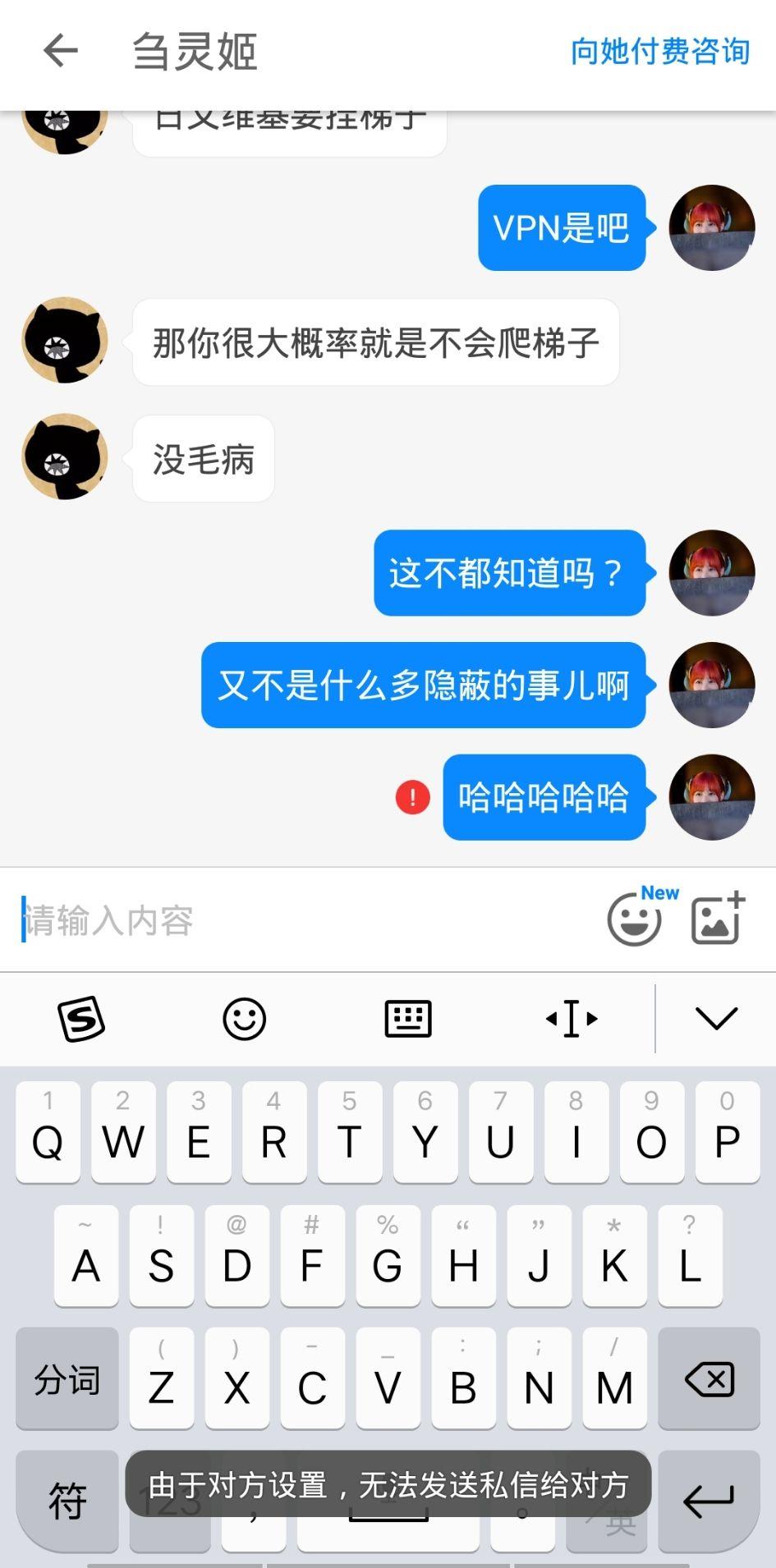
Task: Focus the 请输入内容 message field
Action: (304, 920)
